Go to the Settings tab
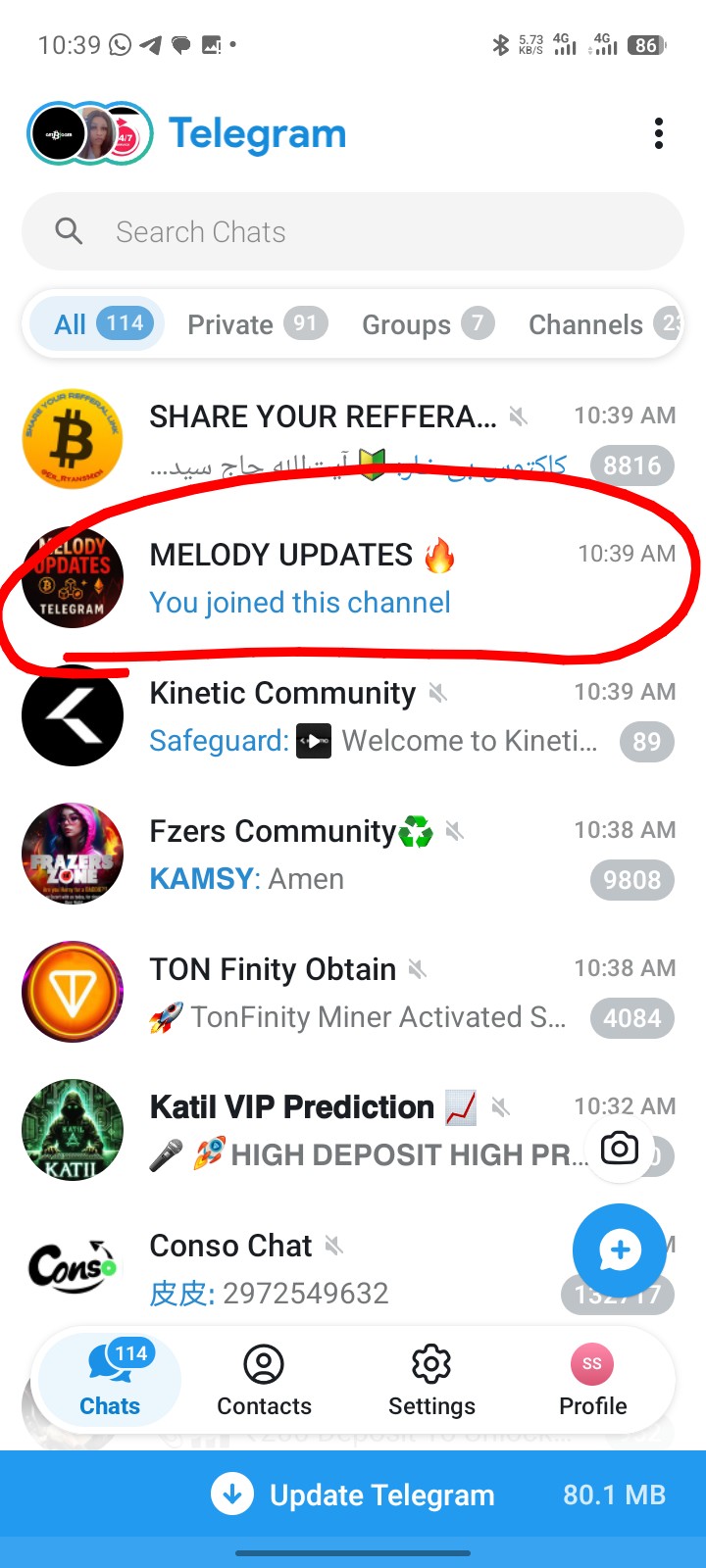The image size is (706, 1568). click(x=431, y=1380)
